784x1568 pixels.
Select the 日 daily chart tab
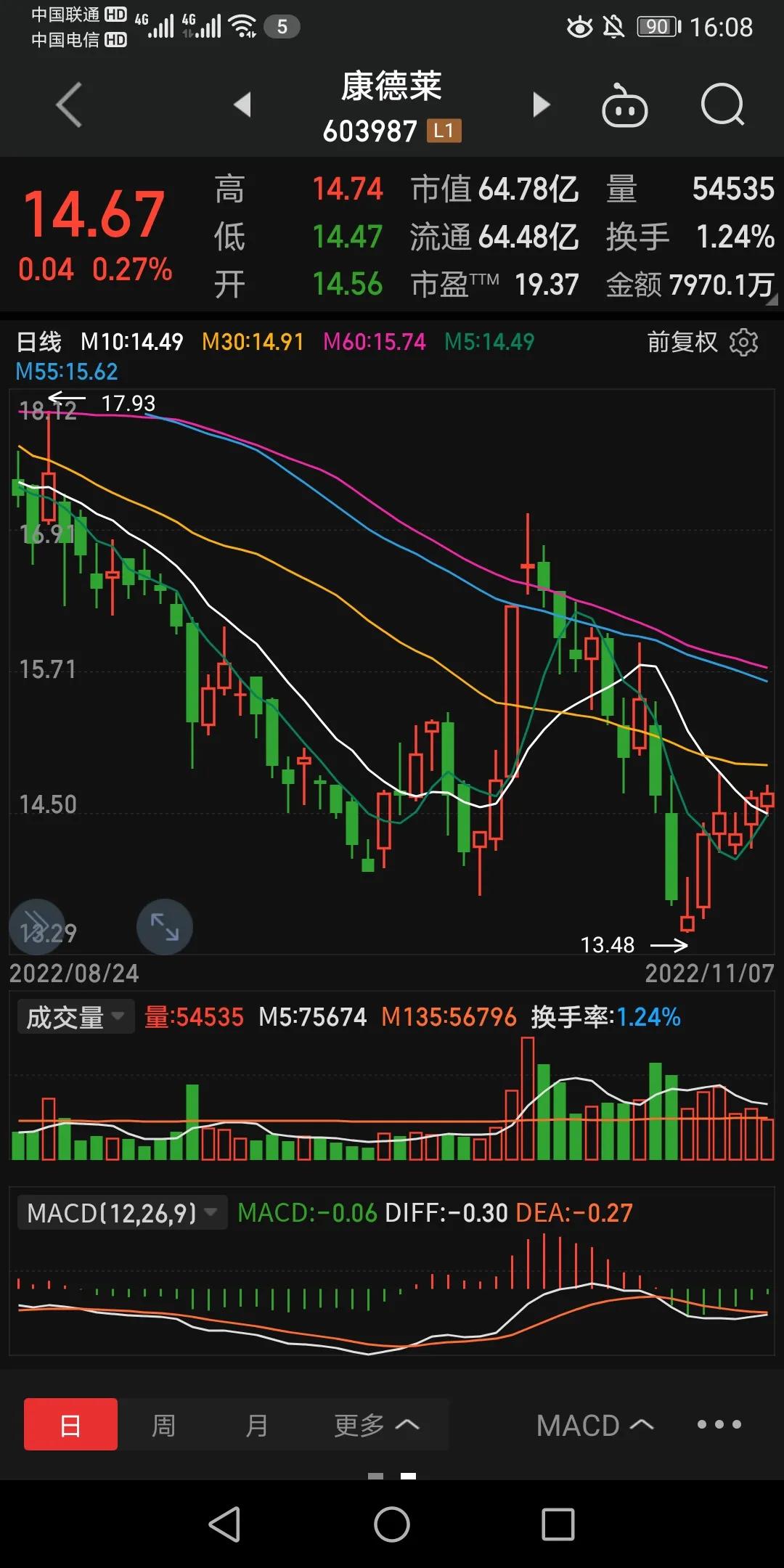pos(70,1424)
